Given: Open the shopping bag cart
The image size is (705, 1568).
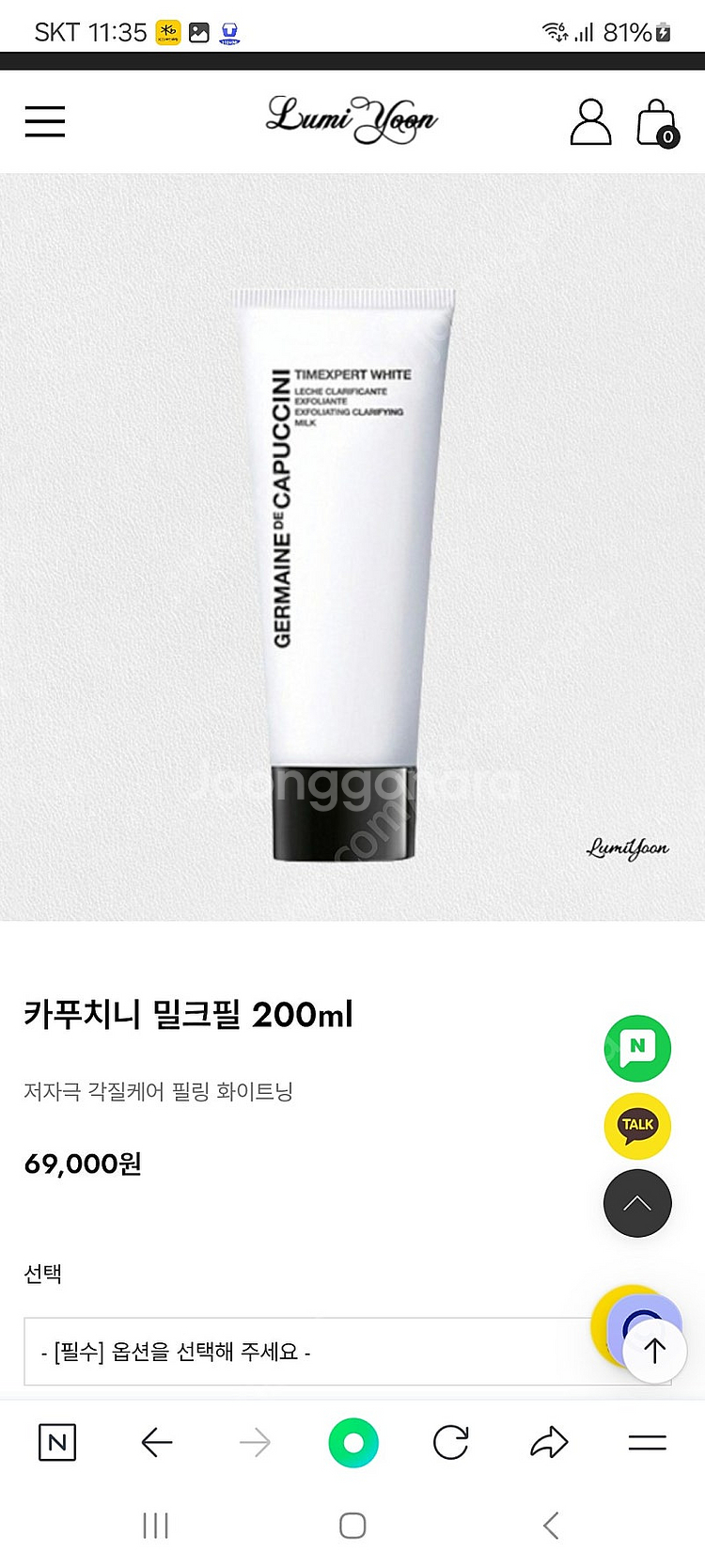Looking at the screenshot, I should tap(656, 123).
